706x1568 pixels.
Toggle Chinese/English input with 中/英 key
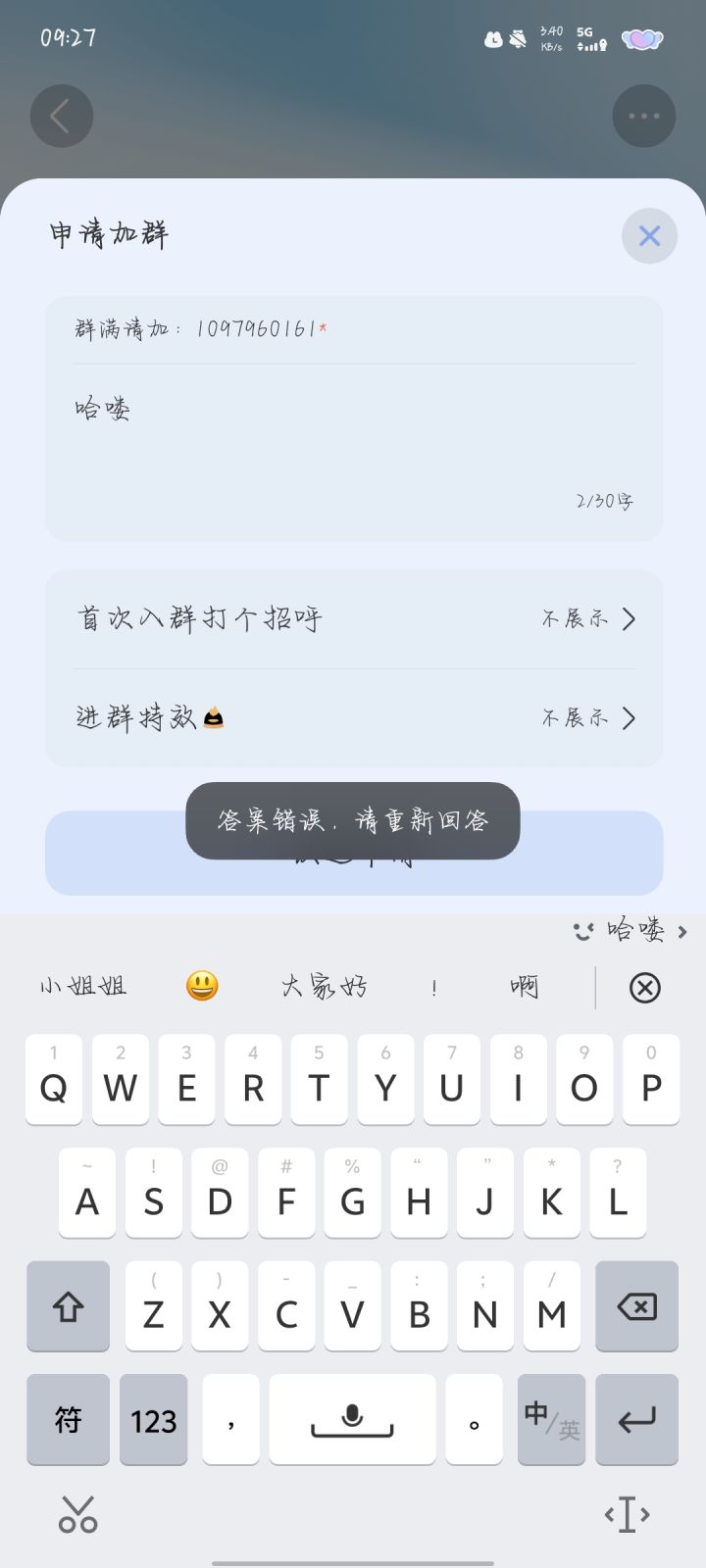[x=551, y=1419]
